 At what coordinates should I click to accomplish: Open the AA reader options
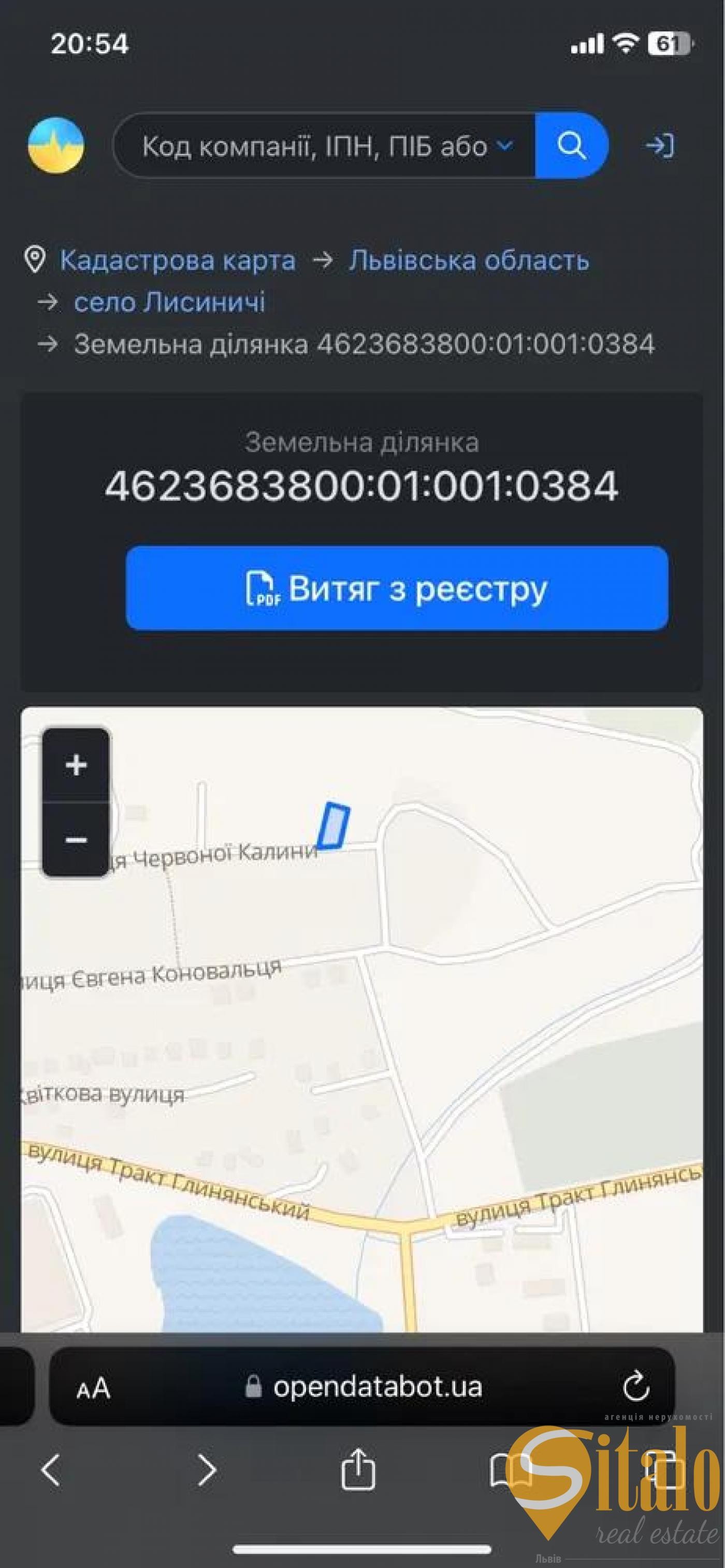tap(94, 1388)
